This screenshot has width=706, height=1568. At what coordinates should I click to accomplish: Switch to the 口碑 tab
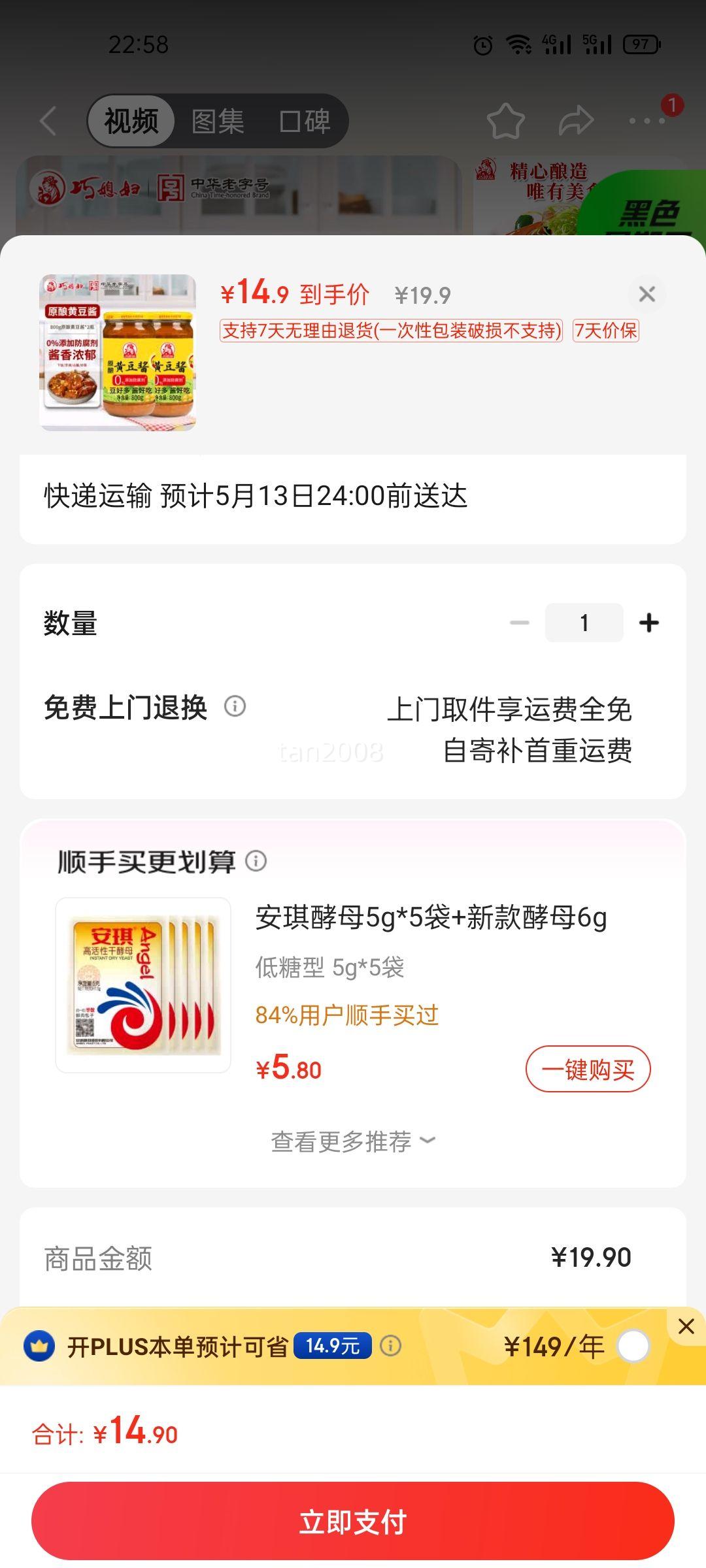305,121
